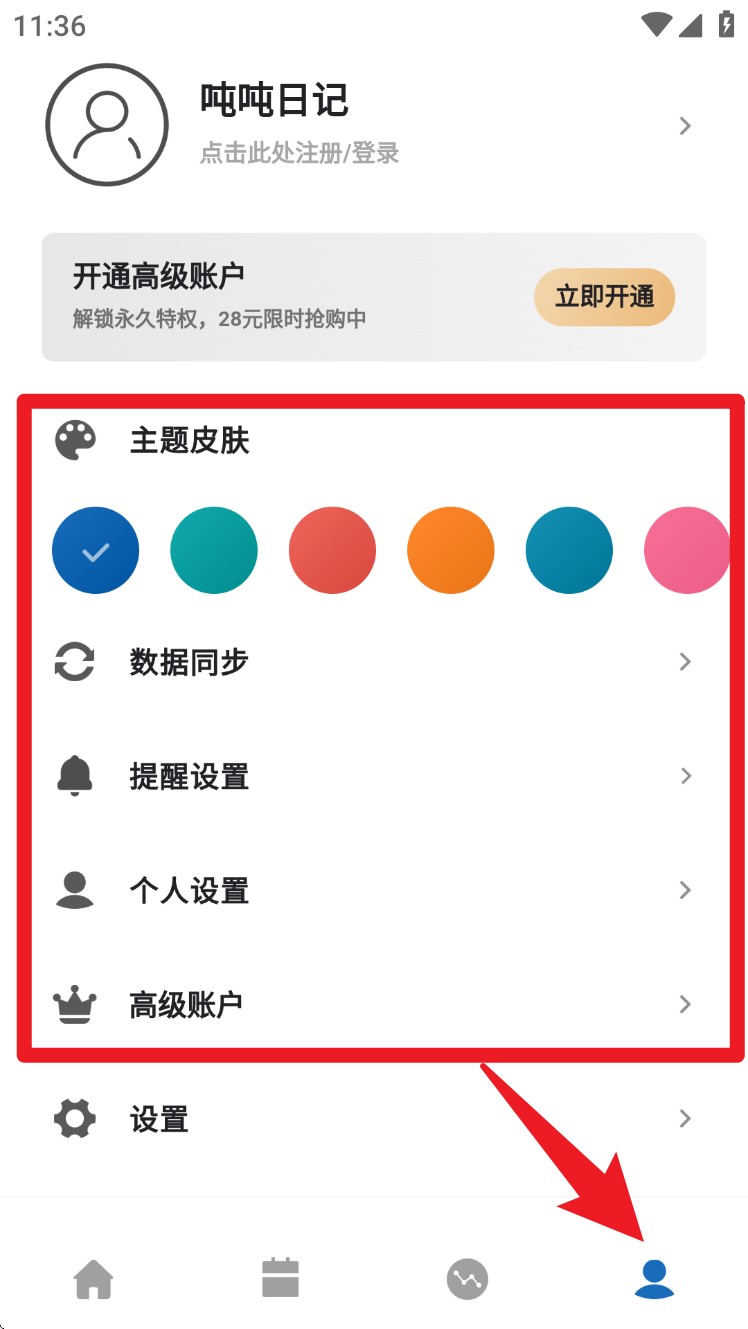Expand the 提醒设置 row chevron
Viewport: 748px width, 1329px height.
(x=685, y=775)
